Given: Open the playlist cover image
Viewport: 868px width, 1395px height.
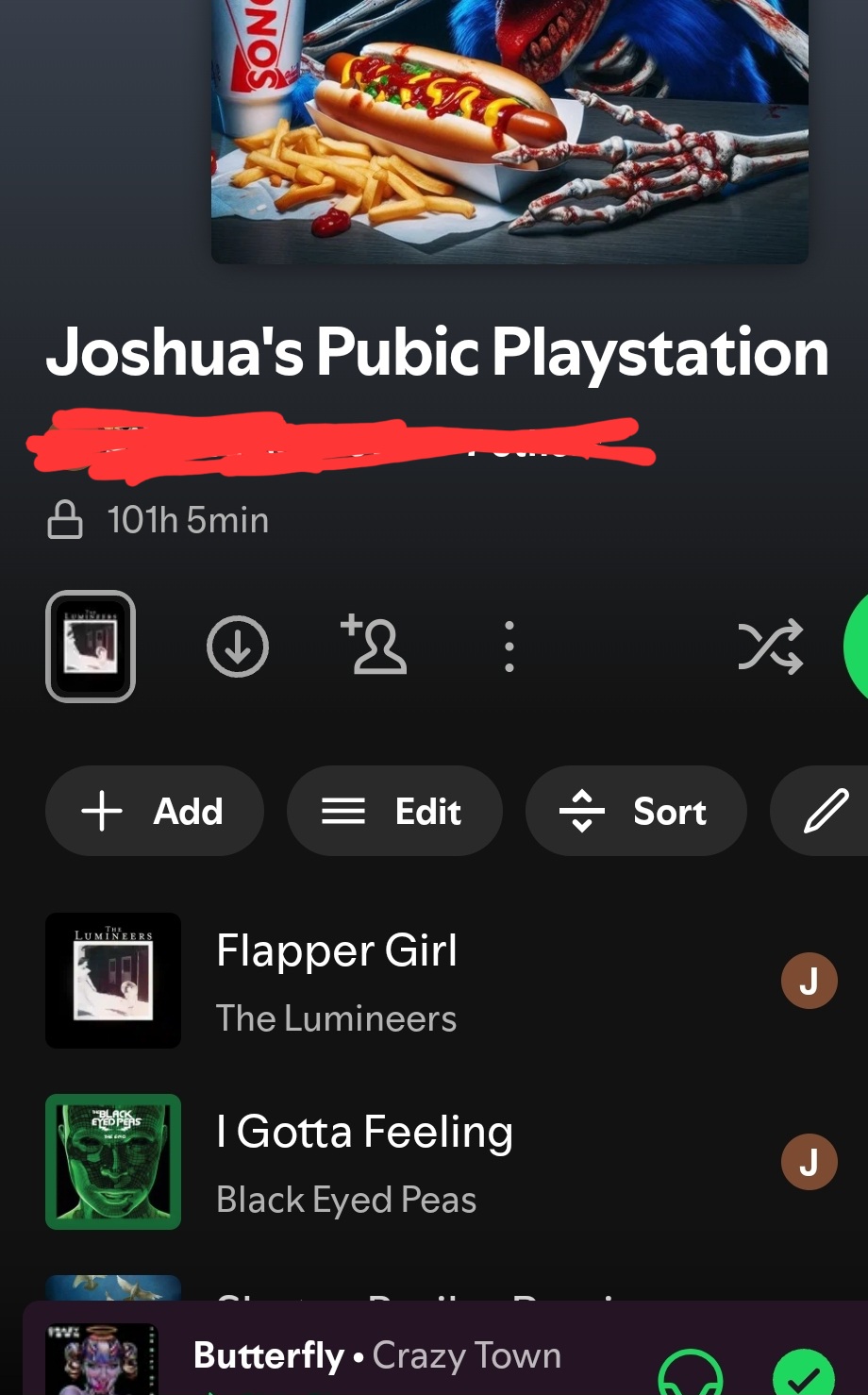Looking at the screenshot, I should pyautogui.click(x=509, y=132).
